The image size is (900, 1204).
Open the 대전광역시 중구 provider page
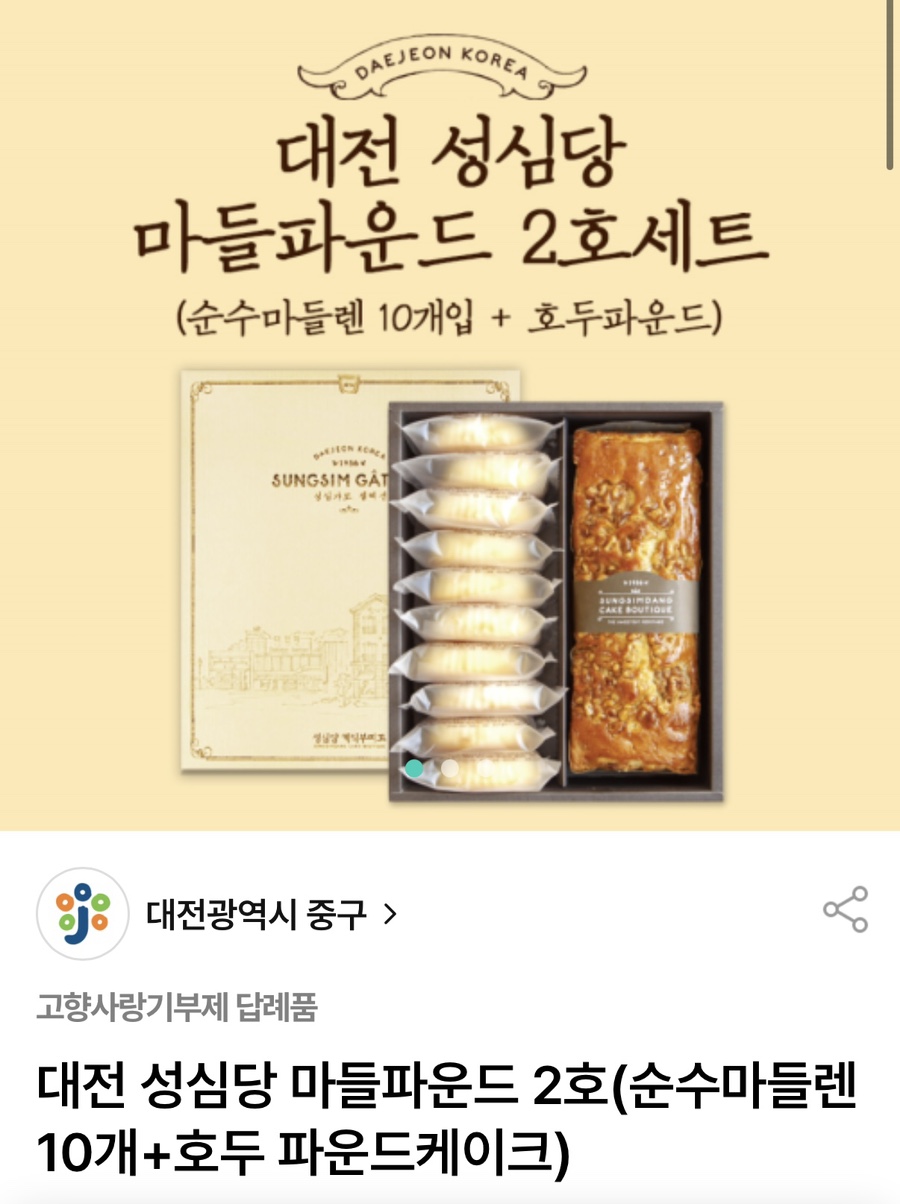click(x=270, y=913)
